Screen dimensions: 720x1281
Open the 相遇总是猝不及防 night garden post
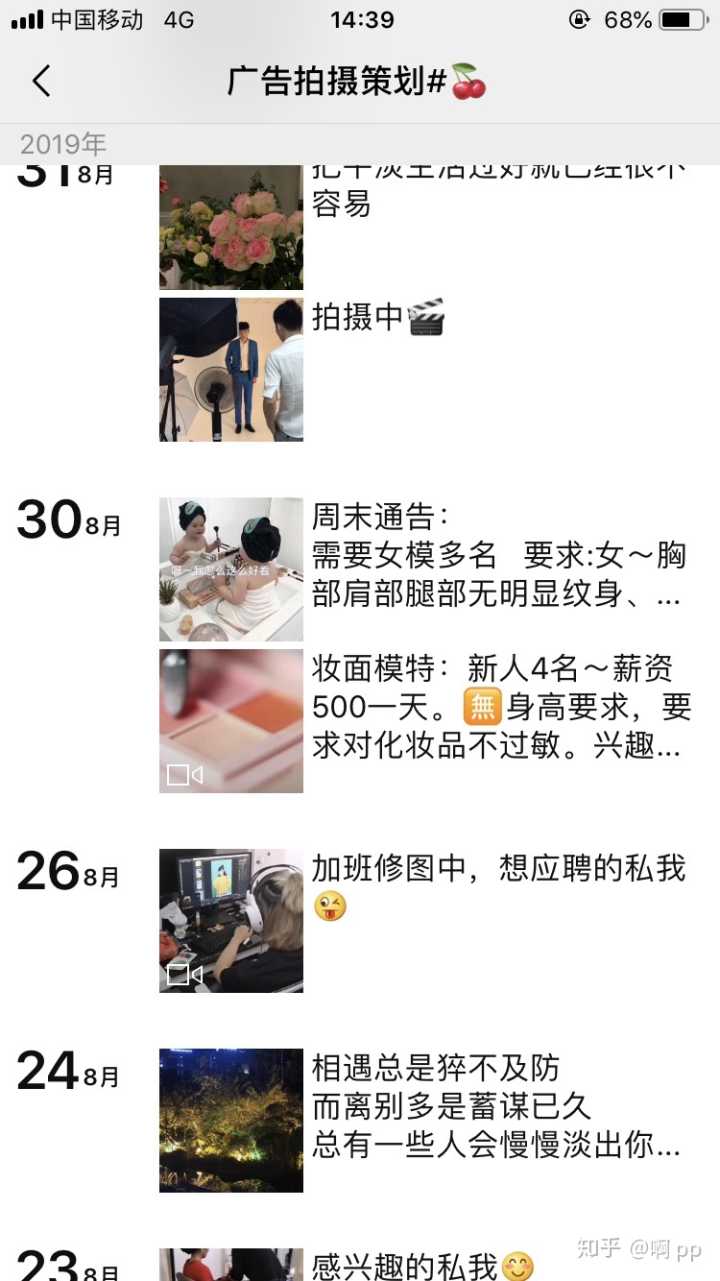tap(231, 1120)
